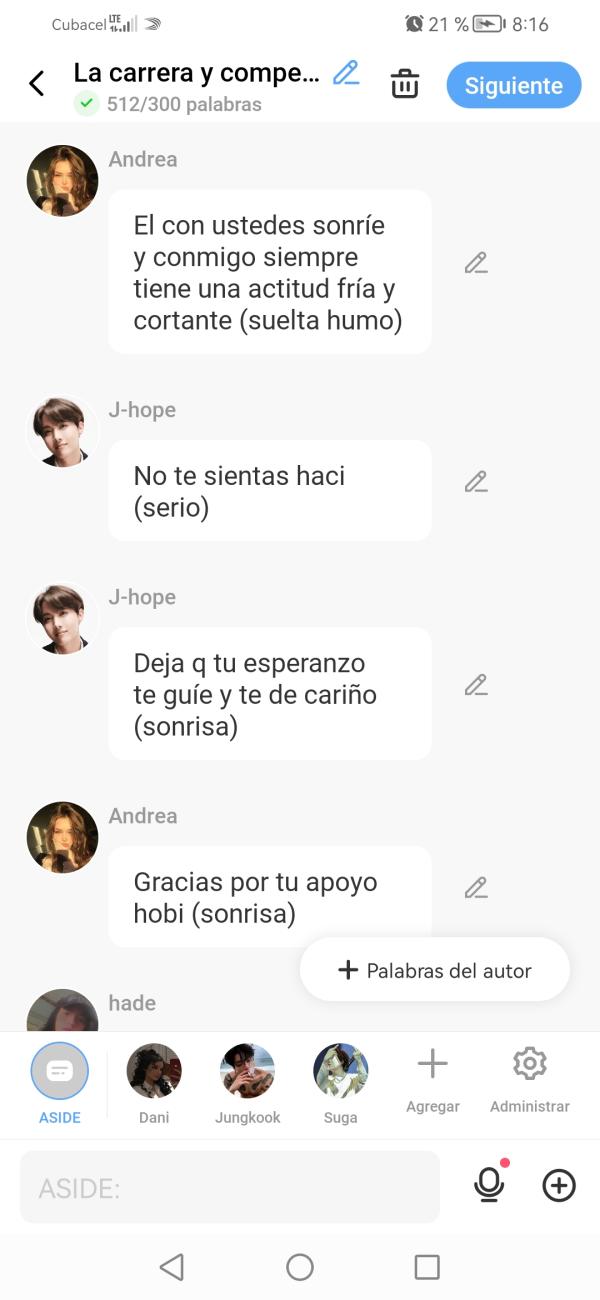Delete with the trash can icon
The image size is (600, 1300).
point(405,84)
